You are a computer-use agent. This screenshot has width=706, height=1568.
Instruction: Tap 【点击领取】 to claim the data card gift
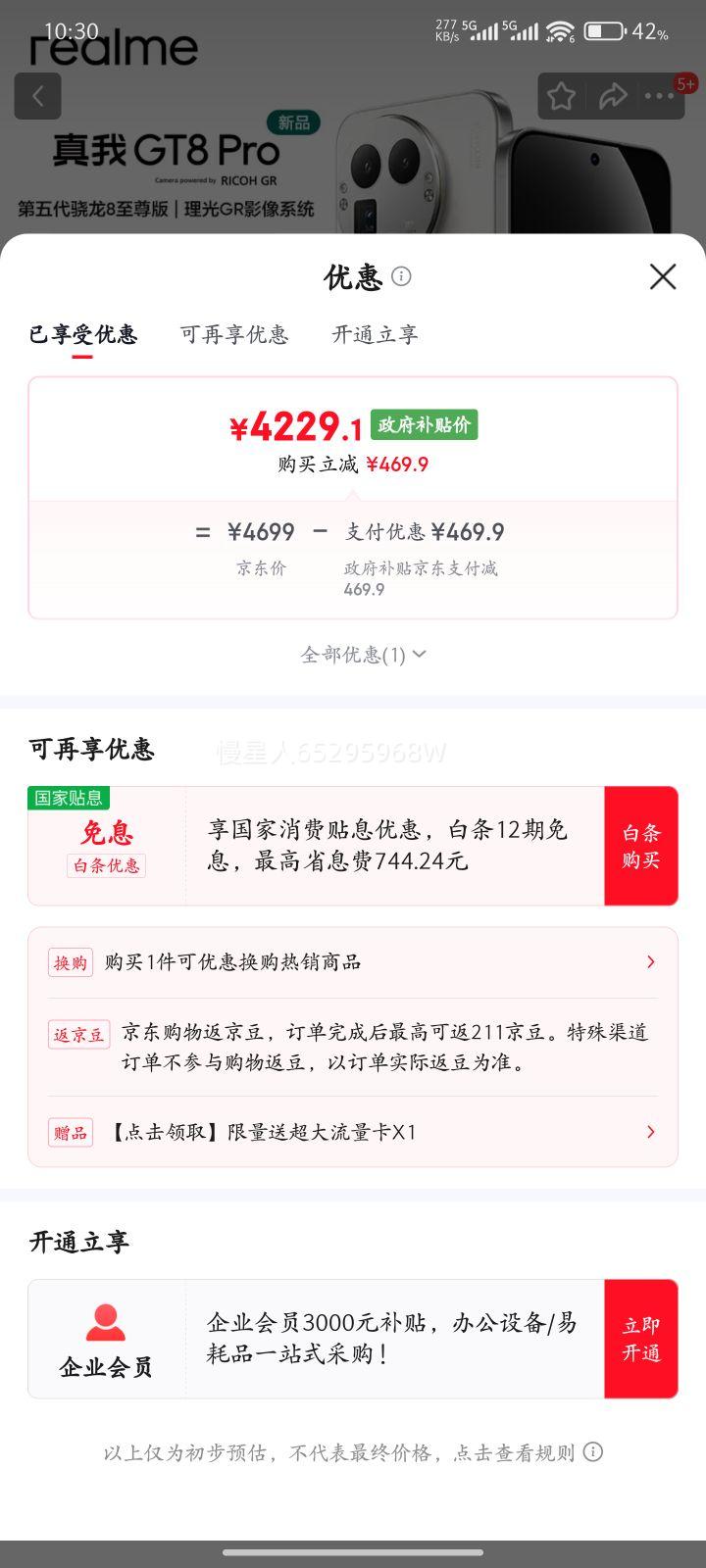tap(160, 1132)
